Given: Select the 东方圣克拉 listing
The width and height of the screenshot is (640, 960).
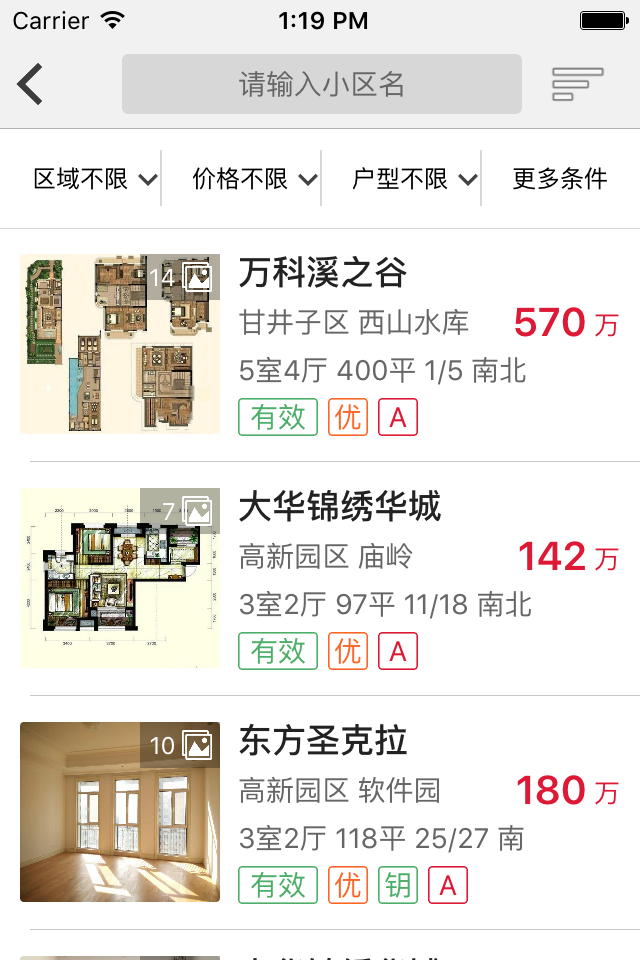Looking at the screenshot, I should 320,812.
